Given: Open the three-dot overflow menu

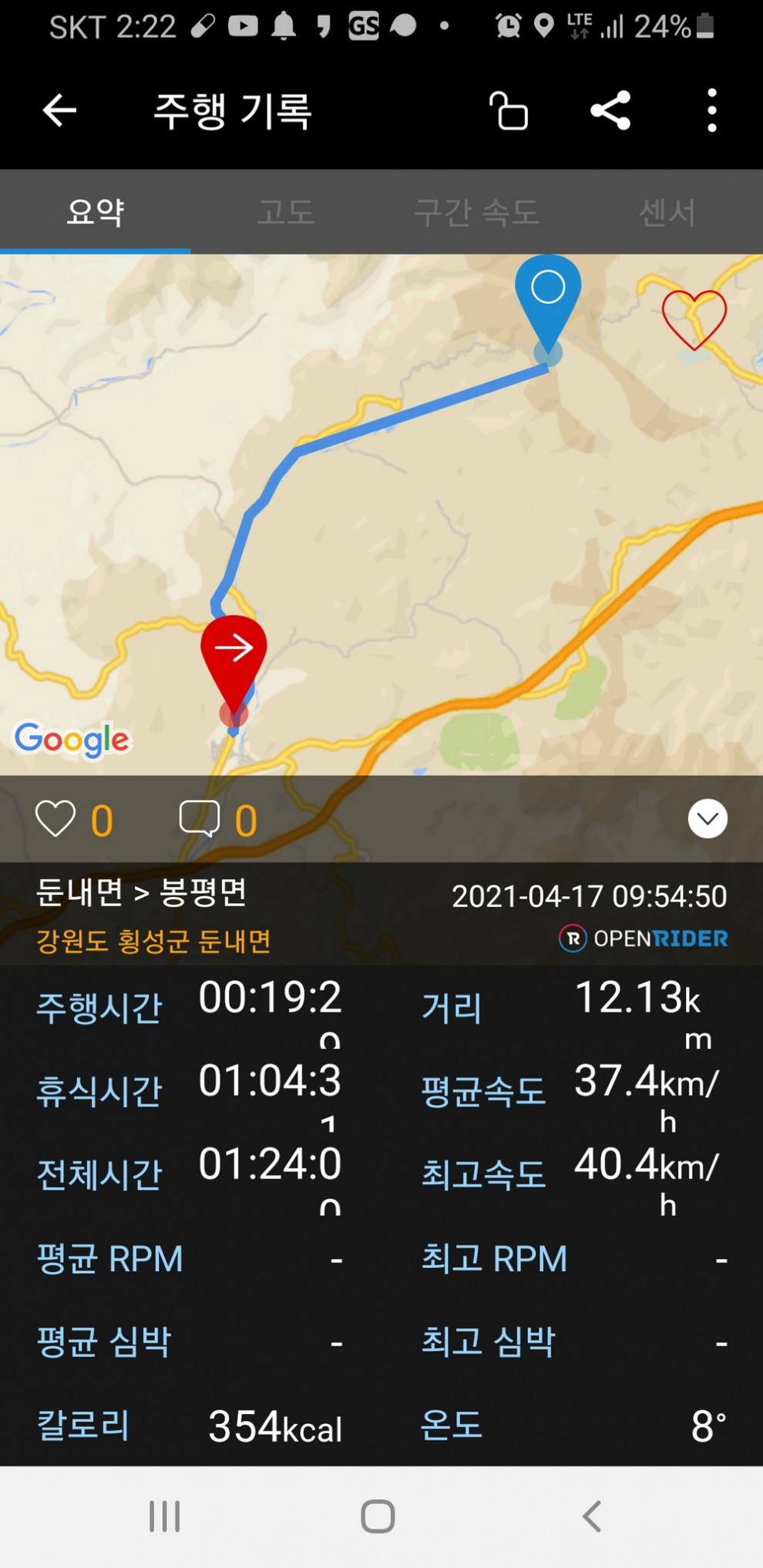Looking at the screenshot, I should [x=711, y=111].
